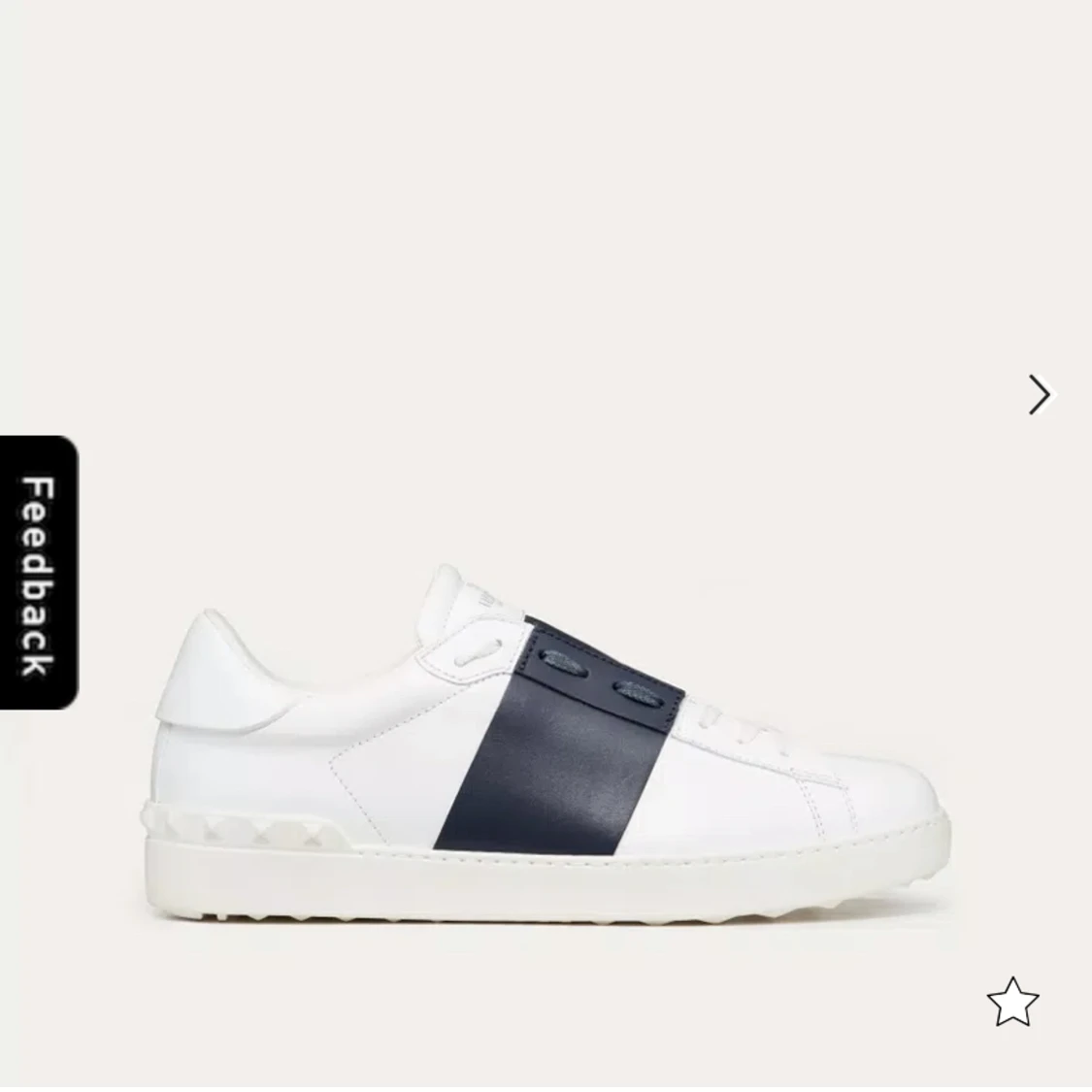
Task: Open the Feedback side tab
Action: 38,573
